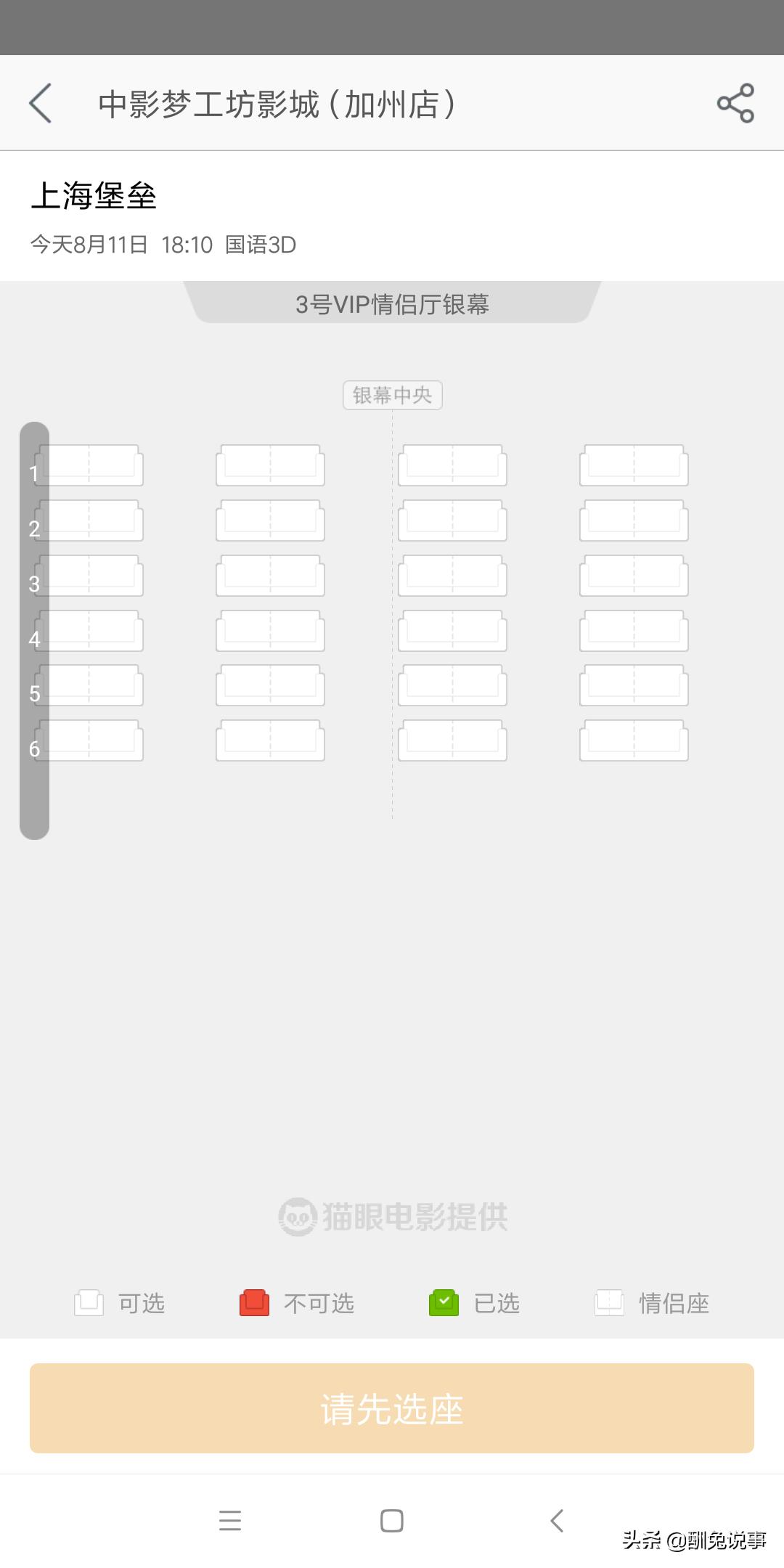
Task: Choose the fourth couple seat in row 1
Action: 634,465
